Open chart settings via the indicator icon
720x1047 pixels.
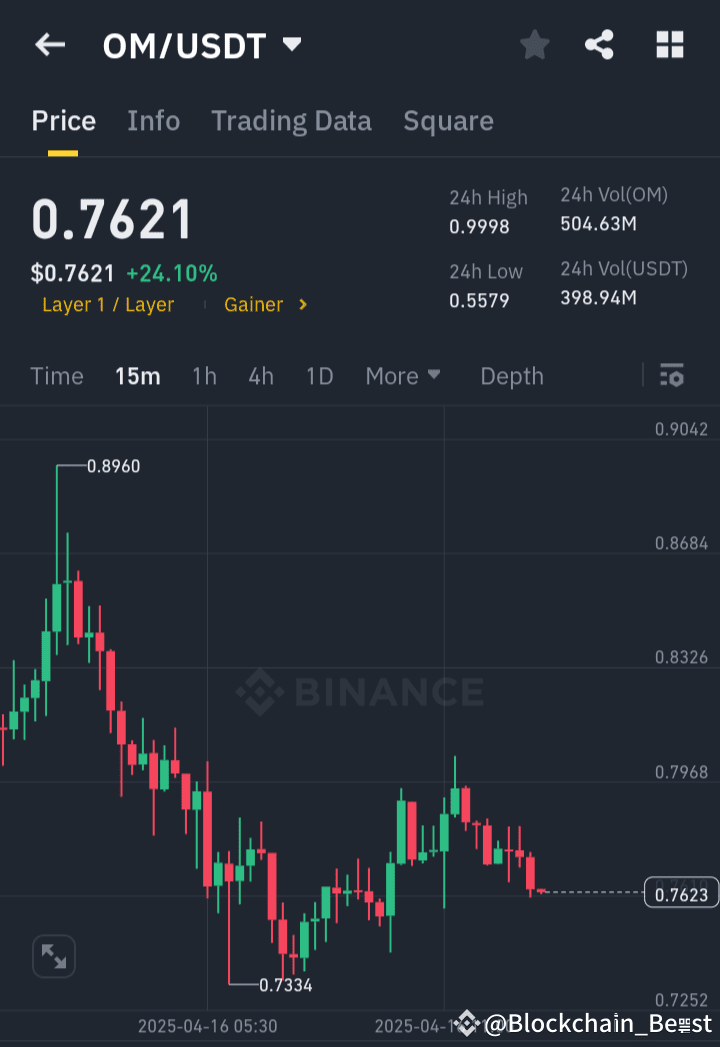click(671, 376)
